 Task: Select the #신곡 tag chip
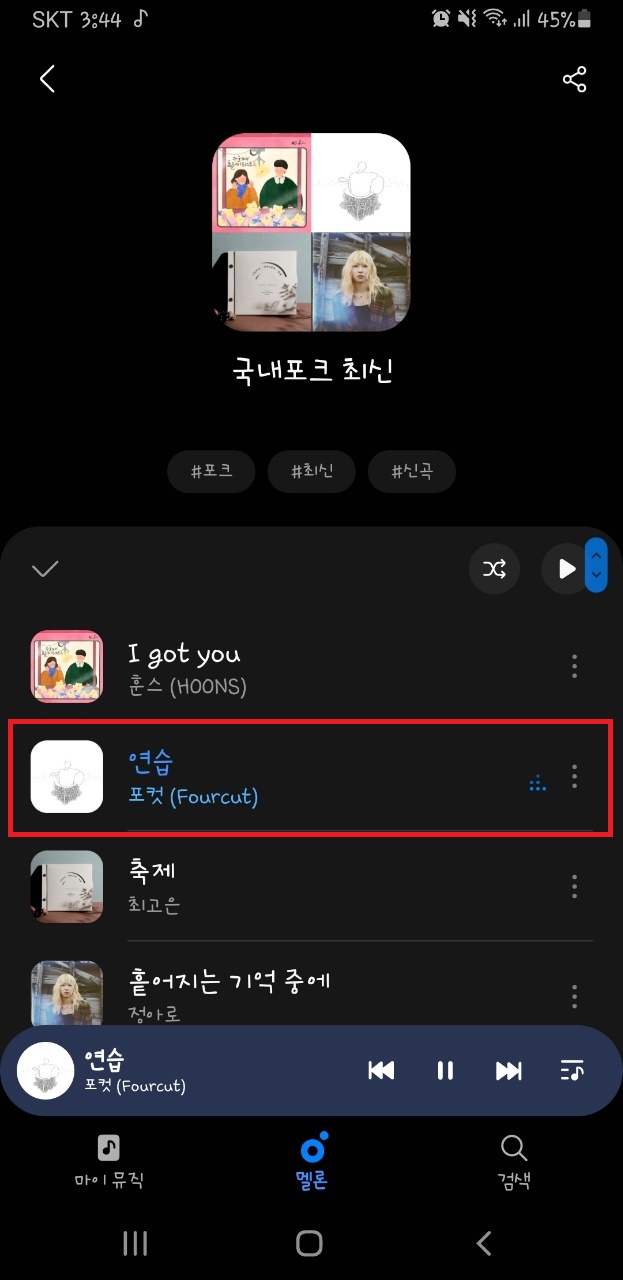[x=411, y=471]
